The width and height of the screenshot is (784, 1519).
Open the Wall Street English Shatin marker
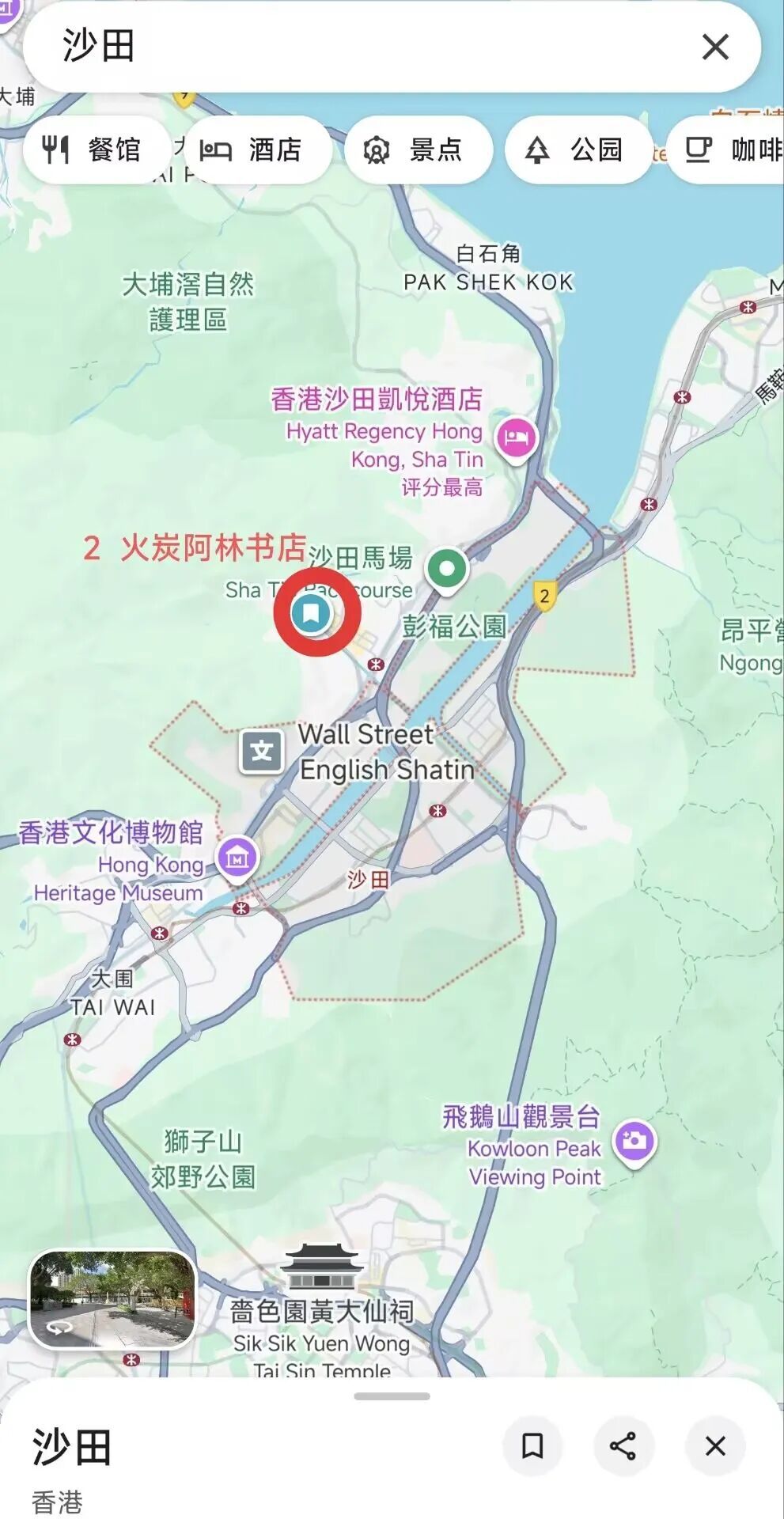262,750
